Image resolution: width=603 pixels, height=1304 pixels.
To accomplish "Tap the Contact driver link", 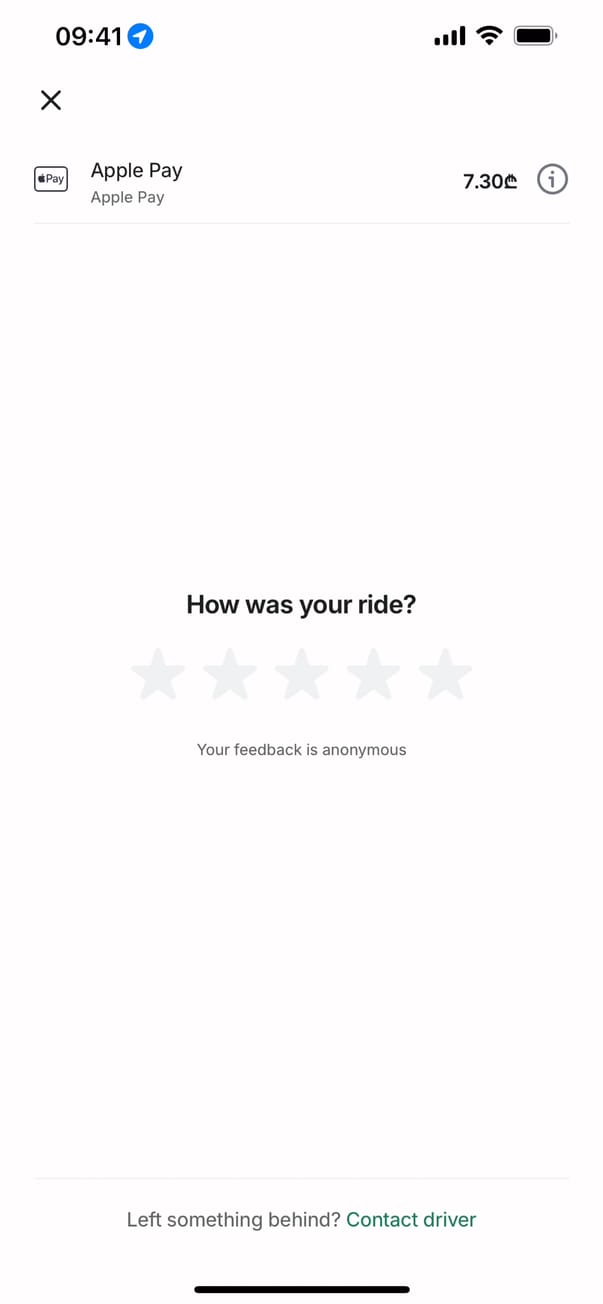I will click(x=410, y=1219).
